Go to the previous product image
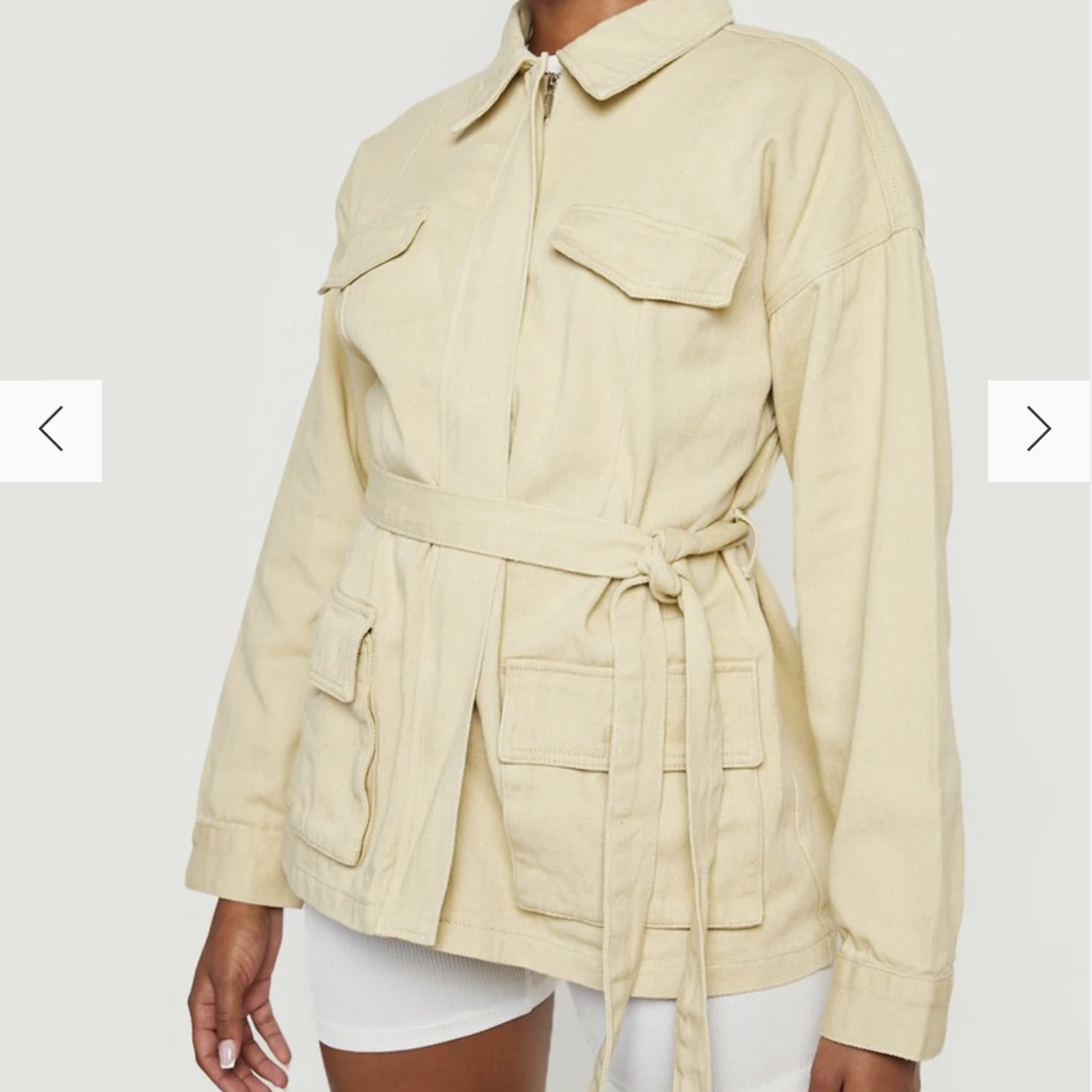Viewport: 1092px width, 1092px height. (x=50, y=430)
